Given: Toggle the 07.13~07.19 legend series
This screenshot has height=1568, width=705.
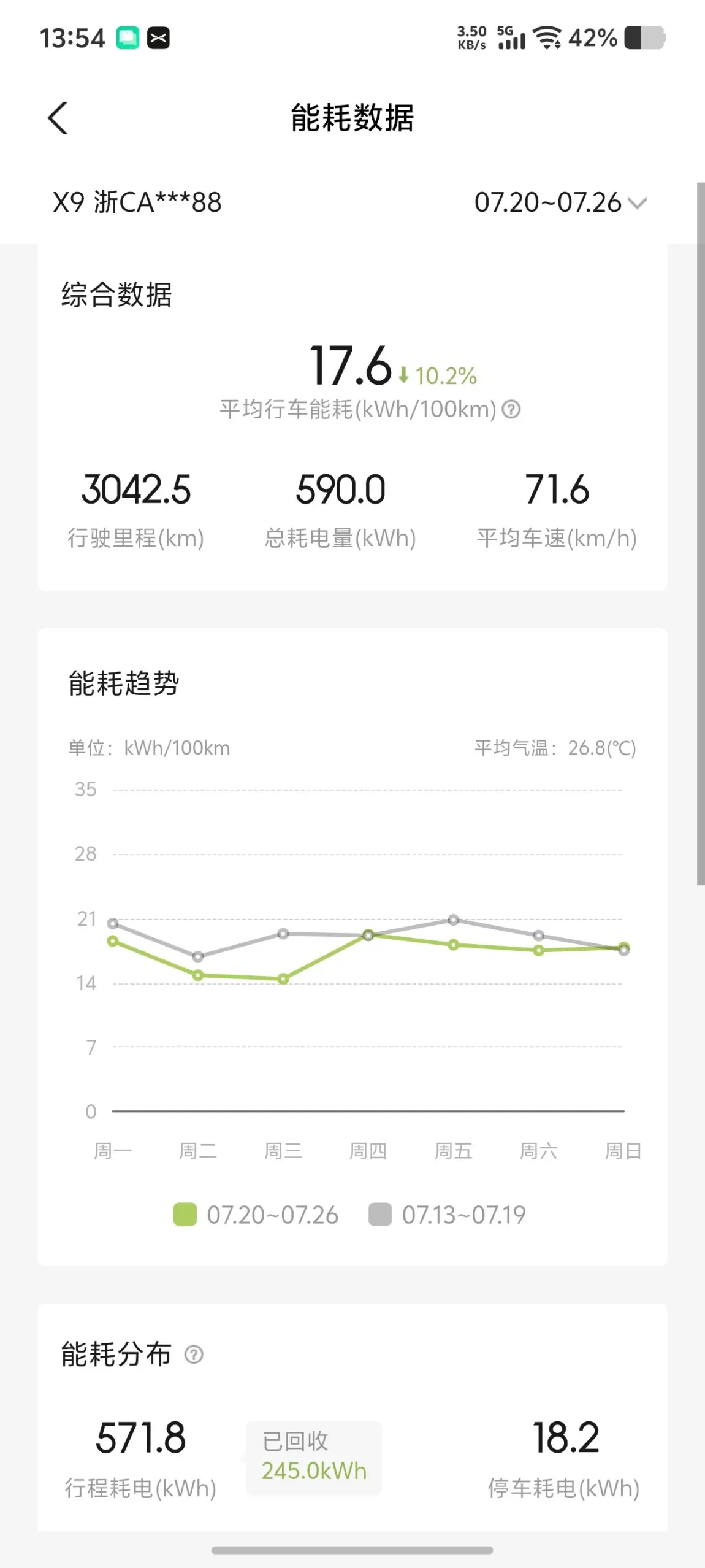Looking at the screenshot, I should coord(447,1215).
